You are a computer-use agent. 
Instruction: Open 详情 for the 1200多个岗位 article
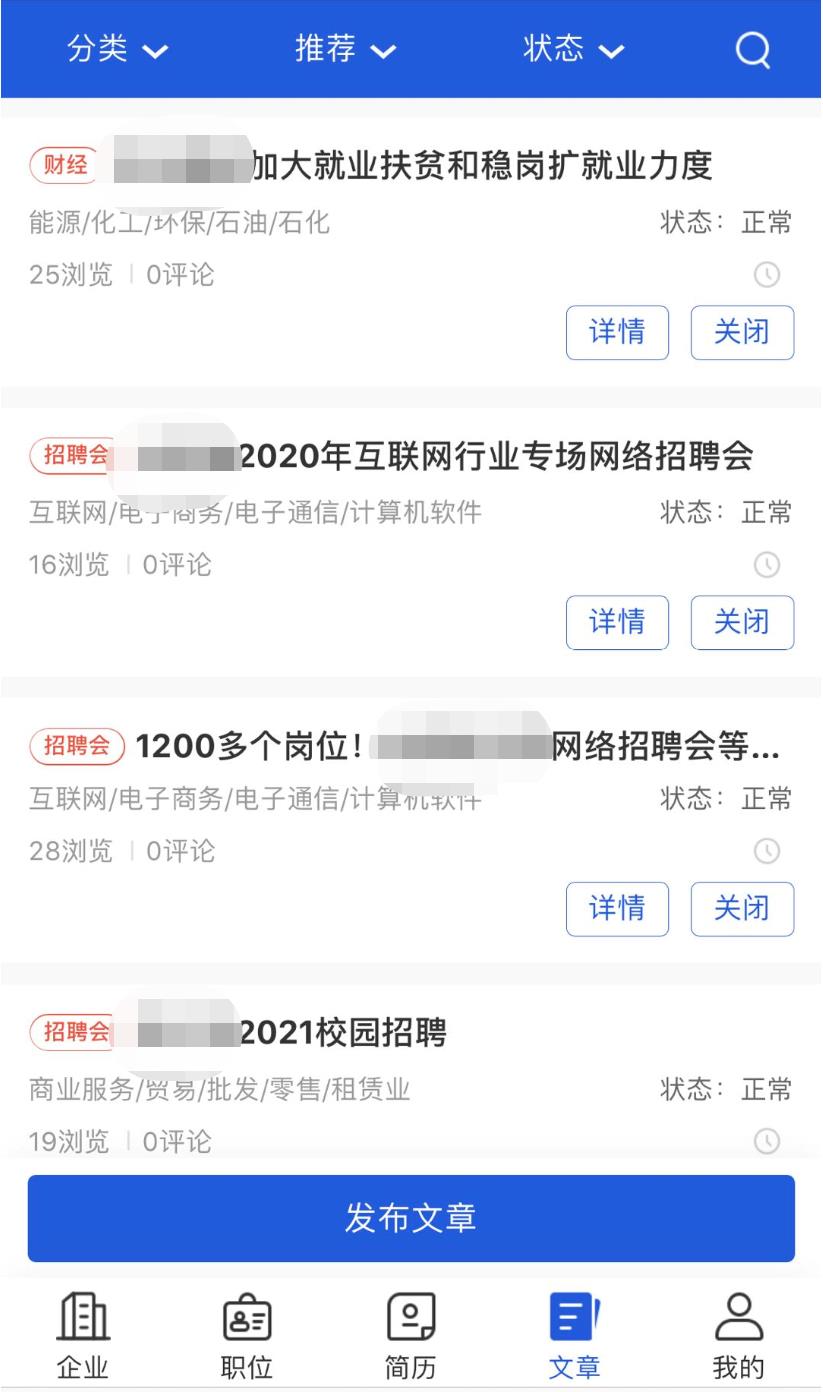(x=617, y=908)
